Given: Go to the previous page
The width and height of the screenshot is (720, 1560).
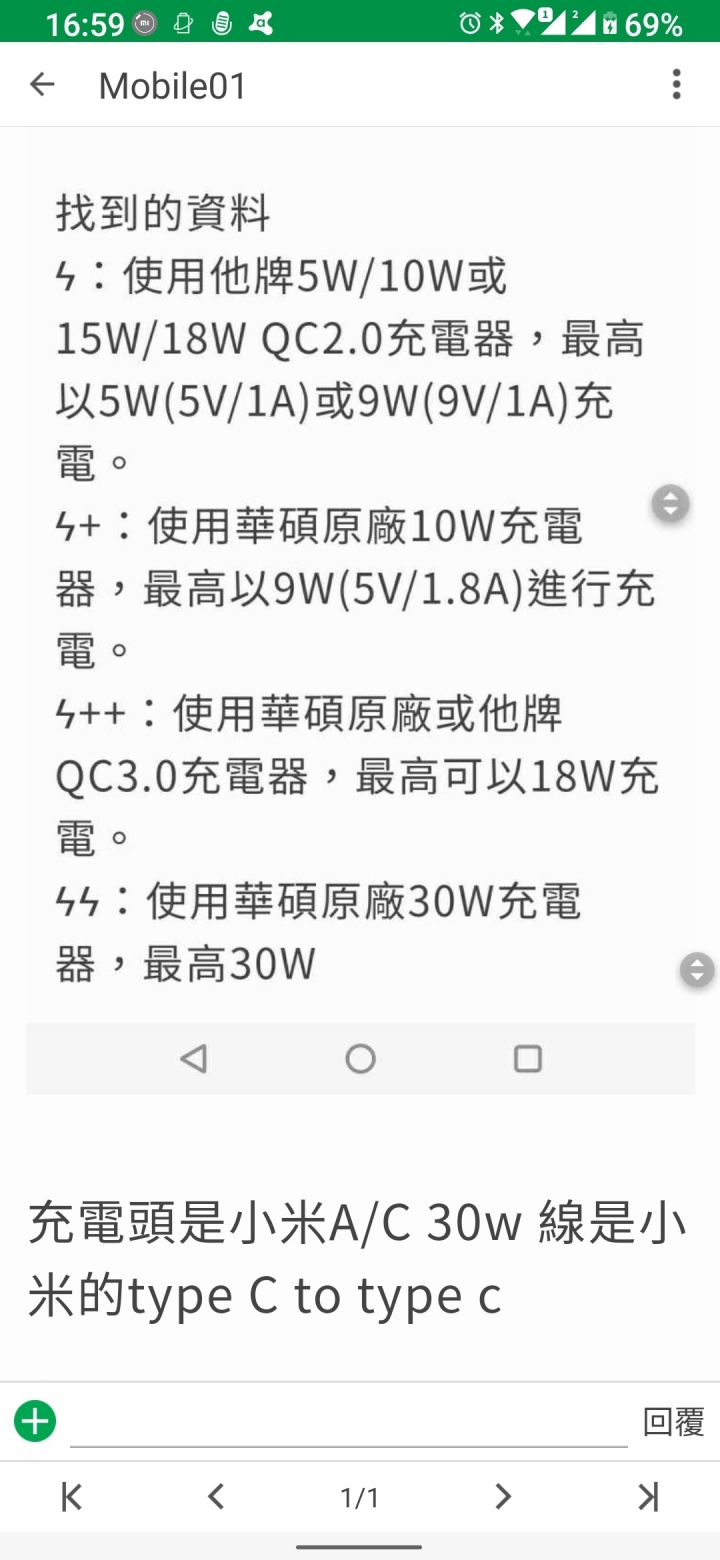Looking at the screenshot, I should point(216,1497).
